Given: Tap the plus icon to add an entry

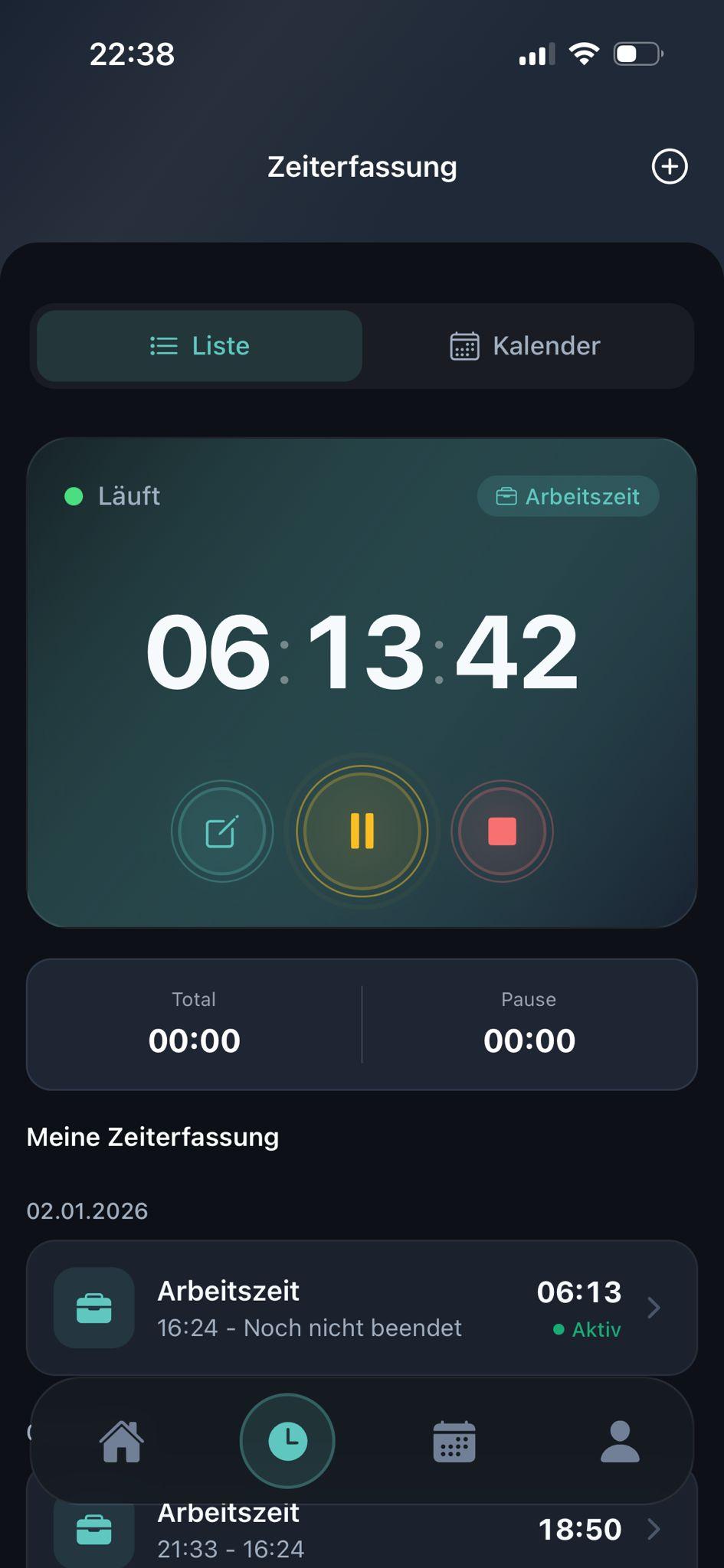Looking at the screenshot, I should 669,167.
